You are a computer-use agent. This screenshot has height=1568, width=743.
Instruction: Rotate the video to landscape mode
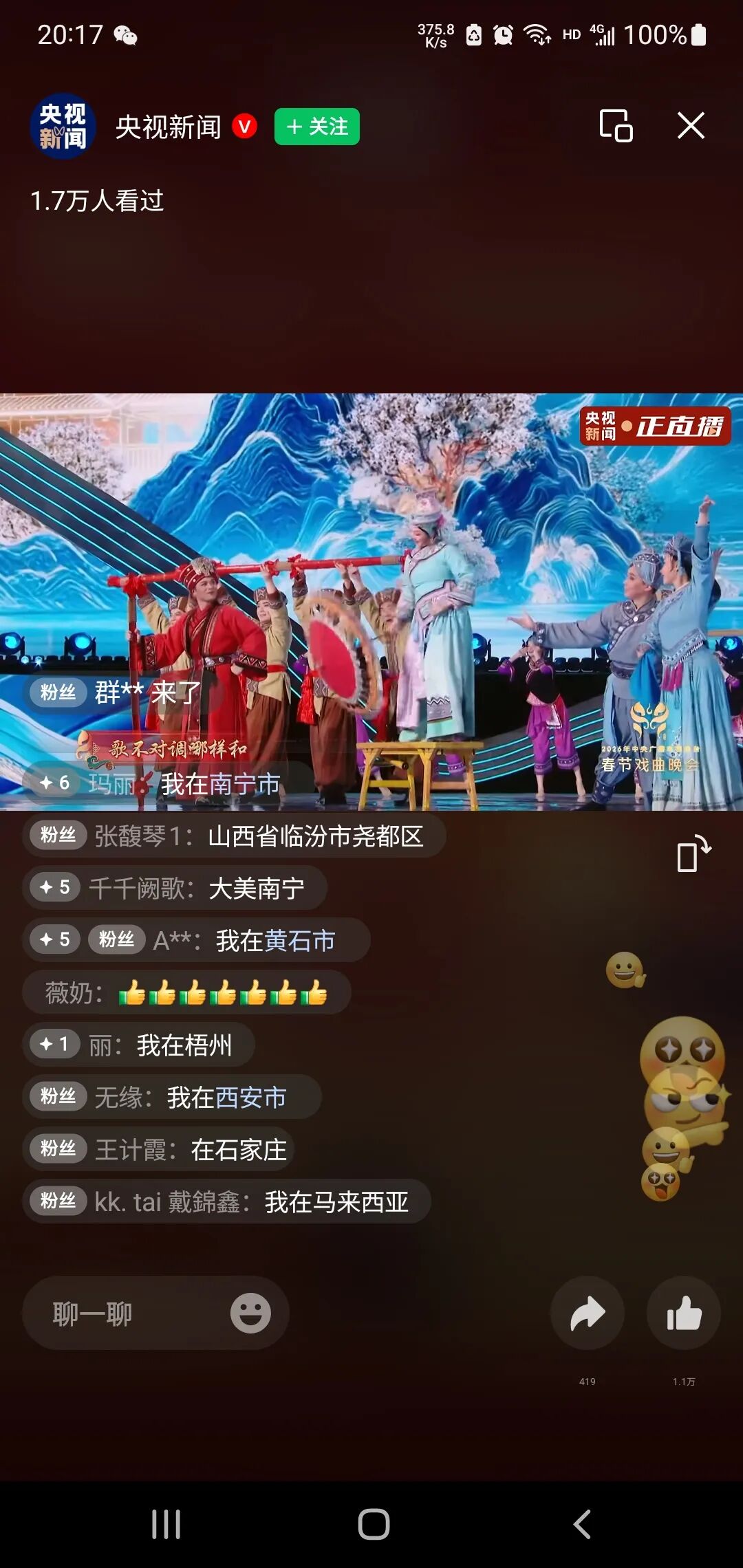tap(693, 853)
